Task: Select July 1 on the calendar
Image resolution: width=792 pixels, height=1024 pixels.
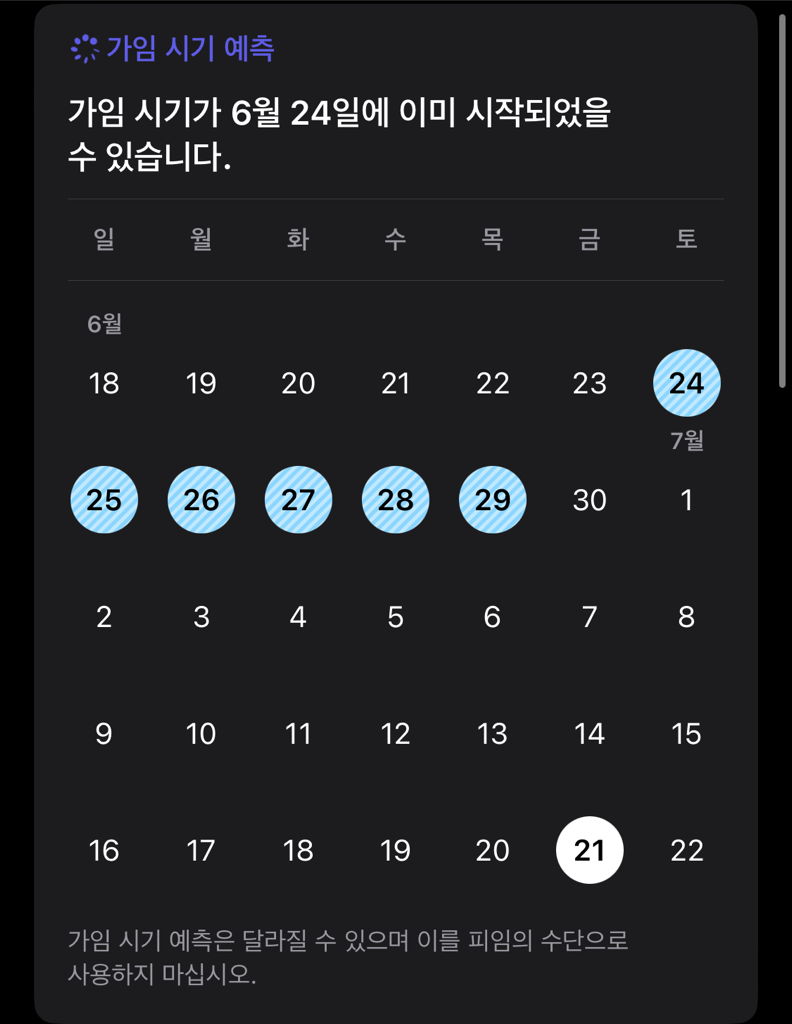Action: tap(686, 499)
